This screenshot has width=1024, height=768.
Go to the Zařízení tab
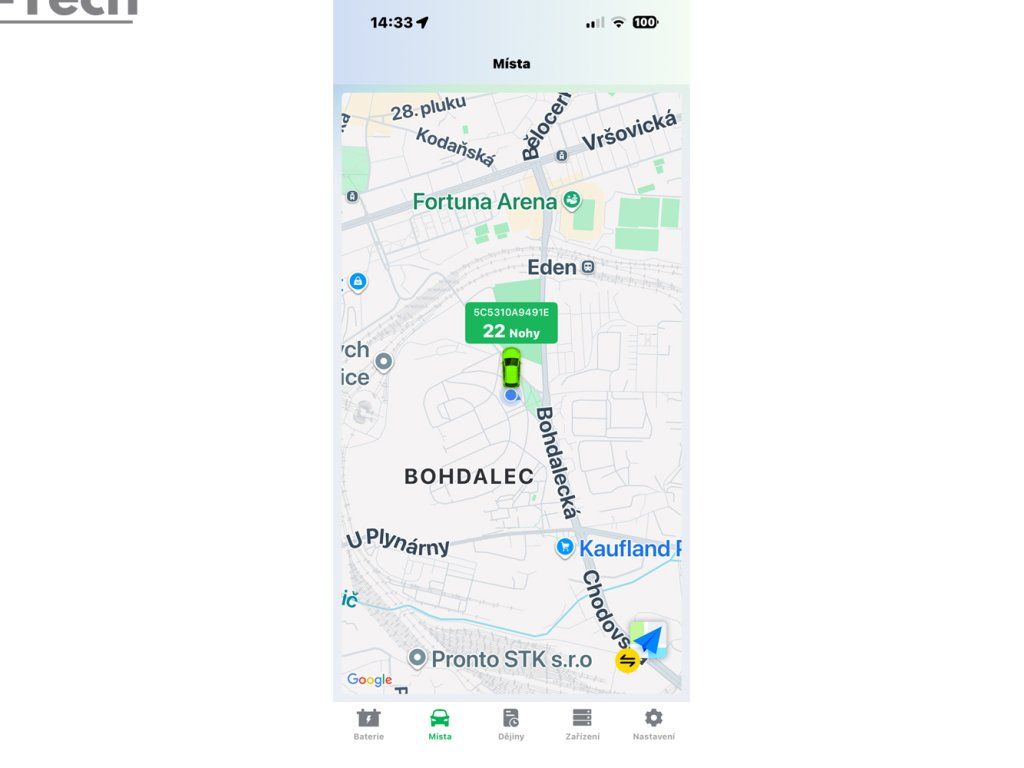point(582,724)
